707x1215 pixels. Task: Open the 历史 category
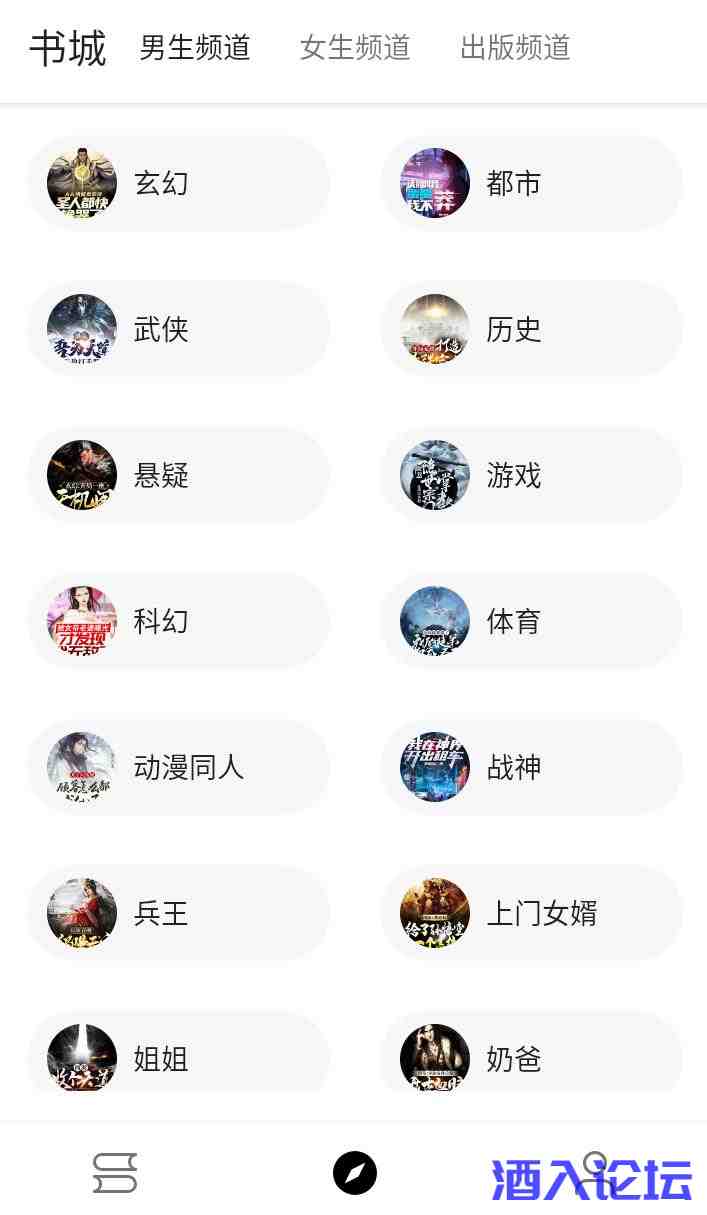point(531,329)
